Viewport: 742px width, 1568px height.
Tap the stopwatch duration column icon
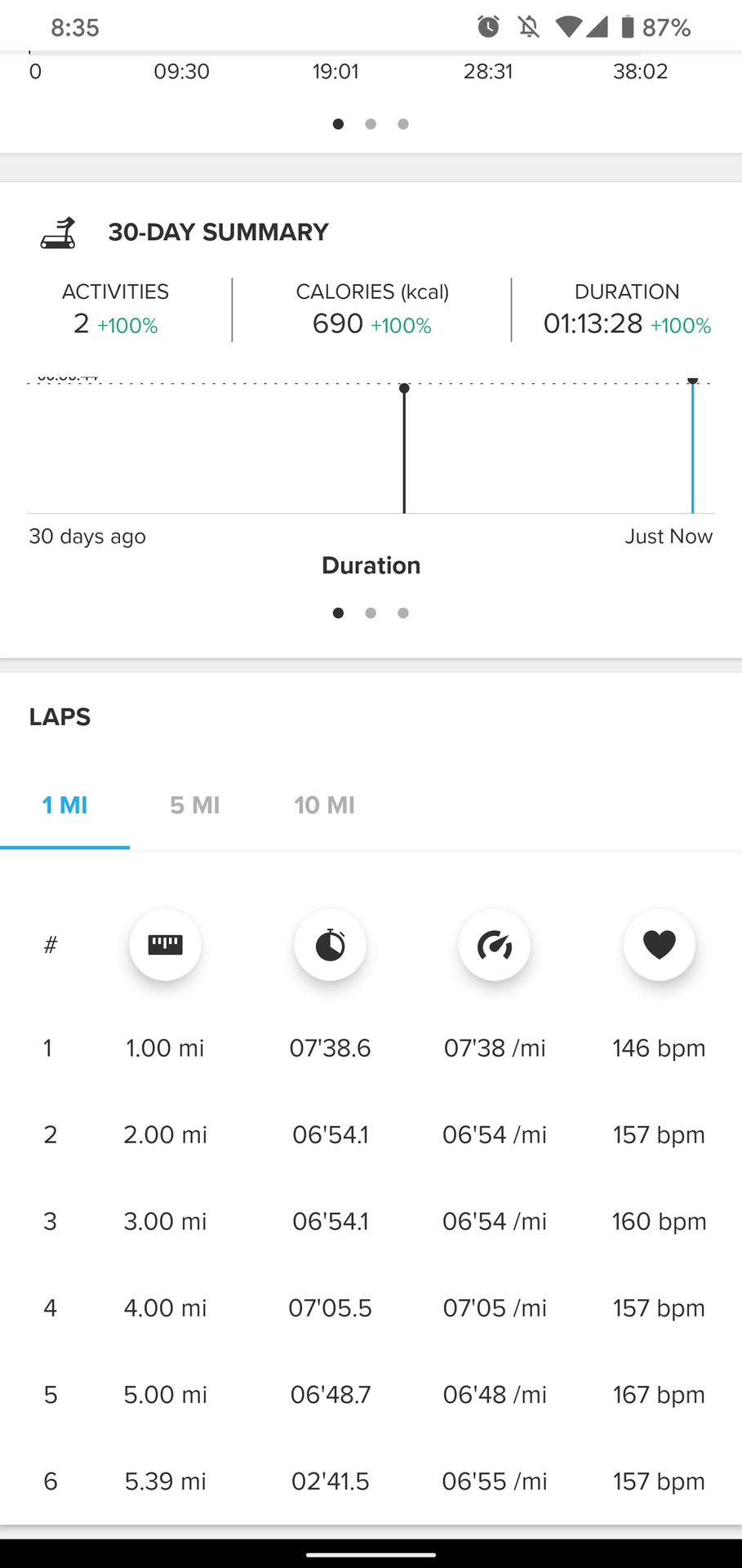click(330, 945)
